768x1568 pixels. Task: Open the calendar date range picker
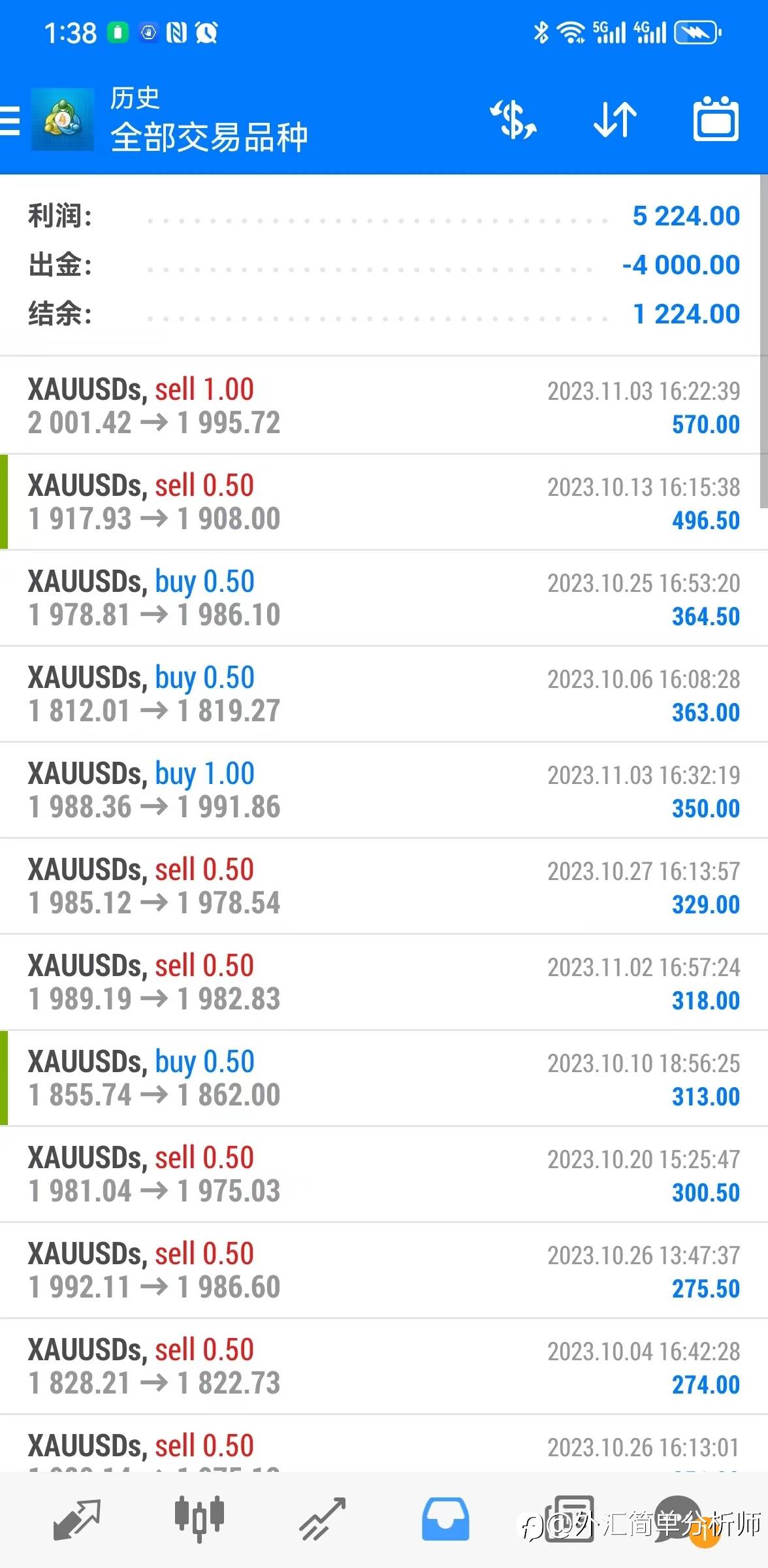(715, 119)
